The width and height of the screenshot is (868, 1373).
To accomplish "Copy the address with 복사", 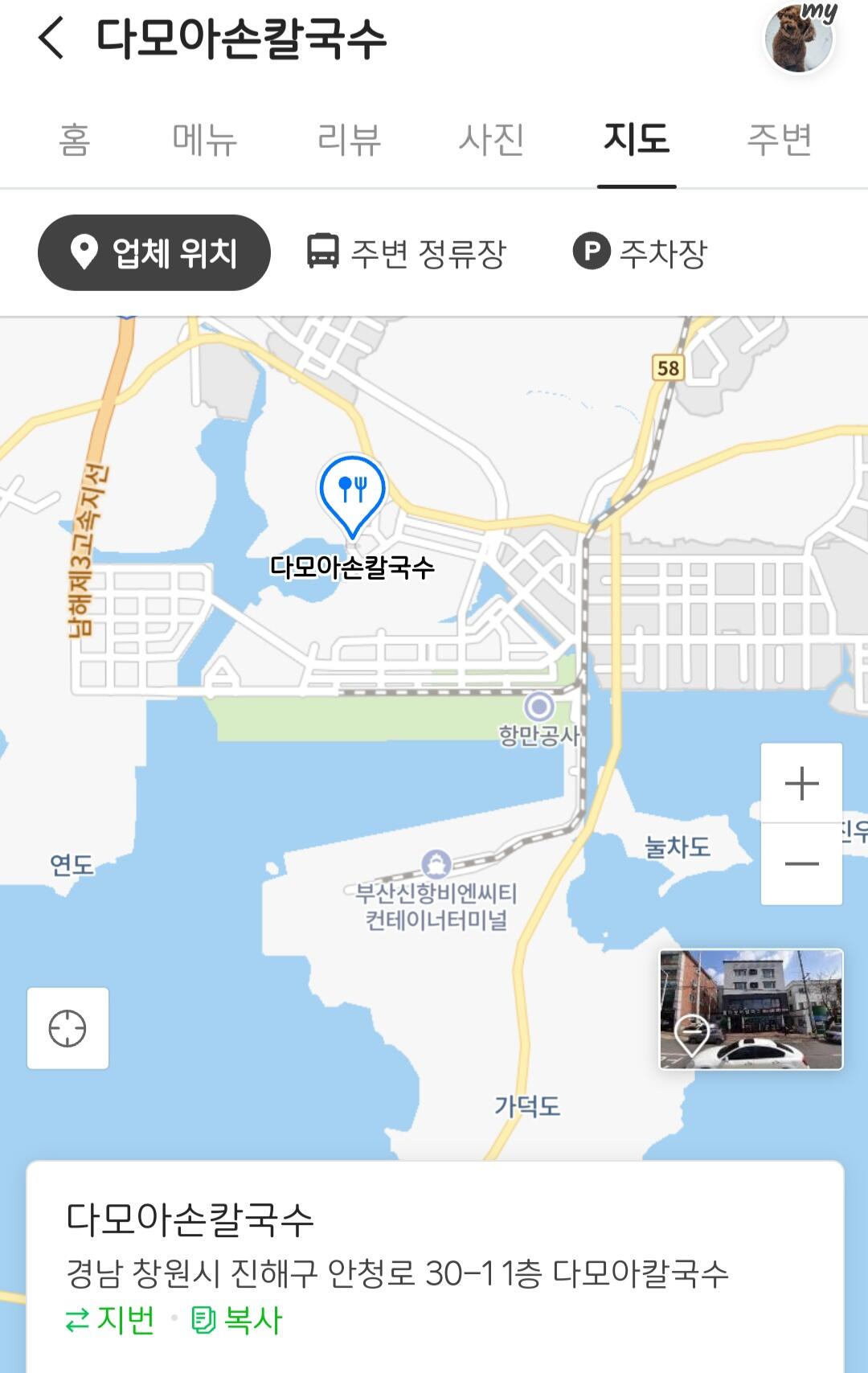I will click(x=237, y=1320).
